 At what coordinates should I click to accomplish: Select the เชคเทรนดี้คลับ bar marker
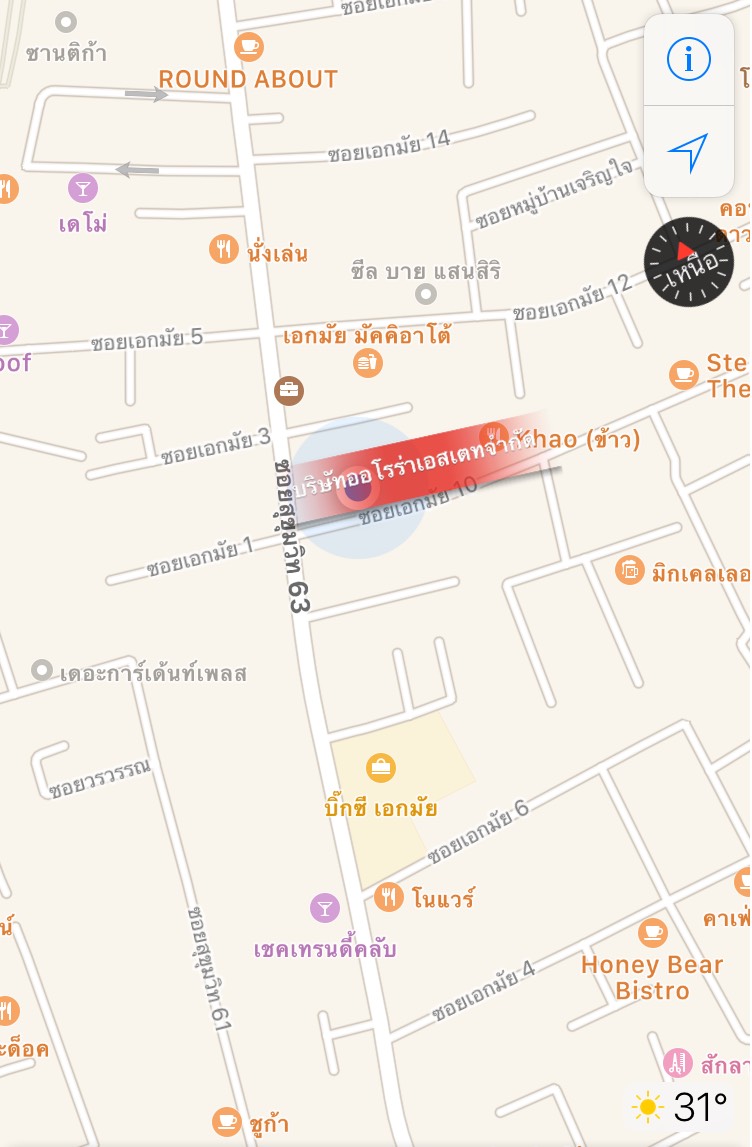pyautogui.click(x=324, y=908)
